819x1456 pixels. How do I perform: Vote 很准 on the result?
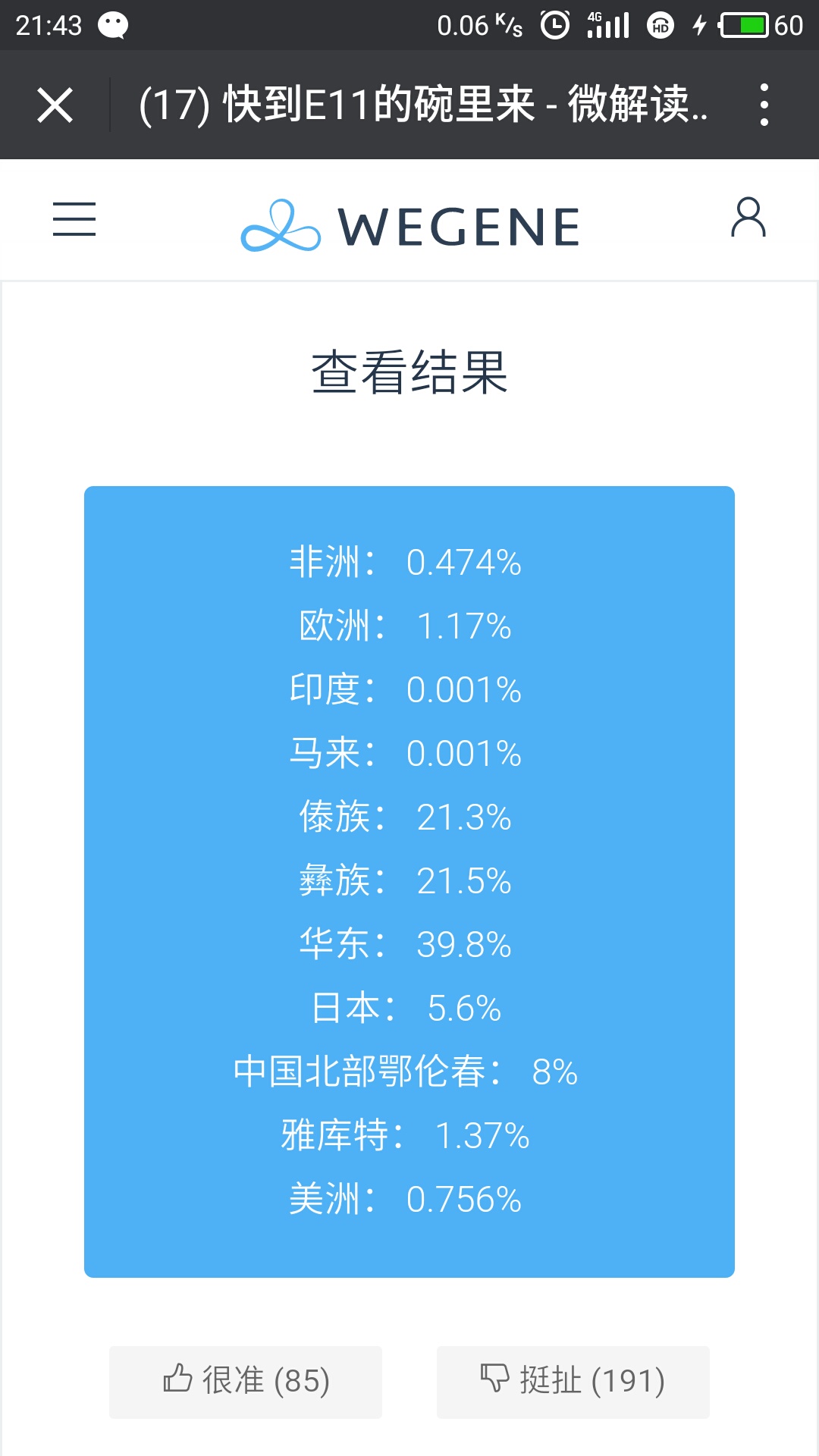click(246, 1382)
